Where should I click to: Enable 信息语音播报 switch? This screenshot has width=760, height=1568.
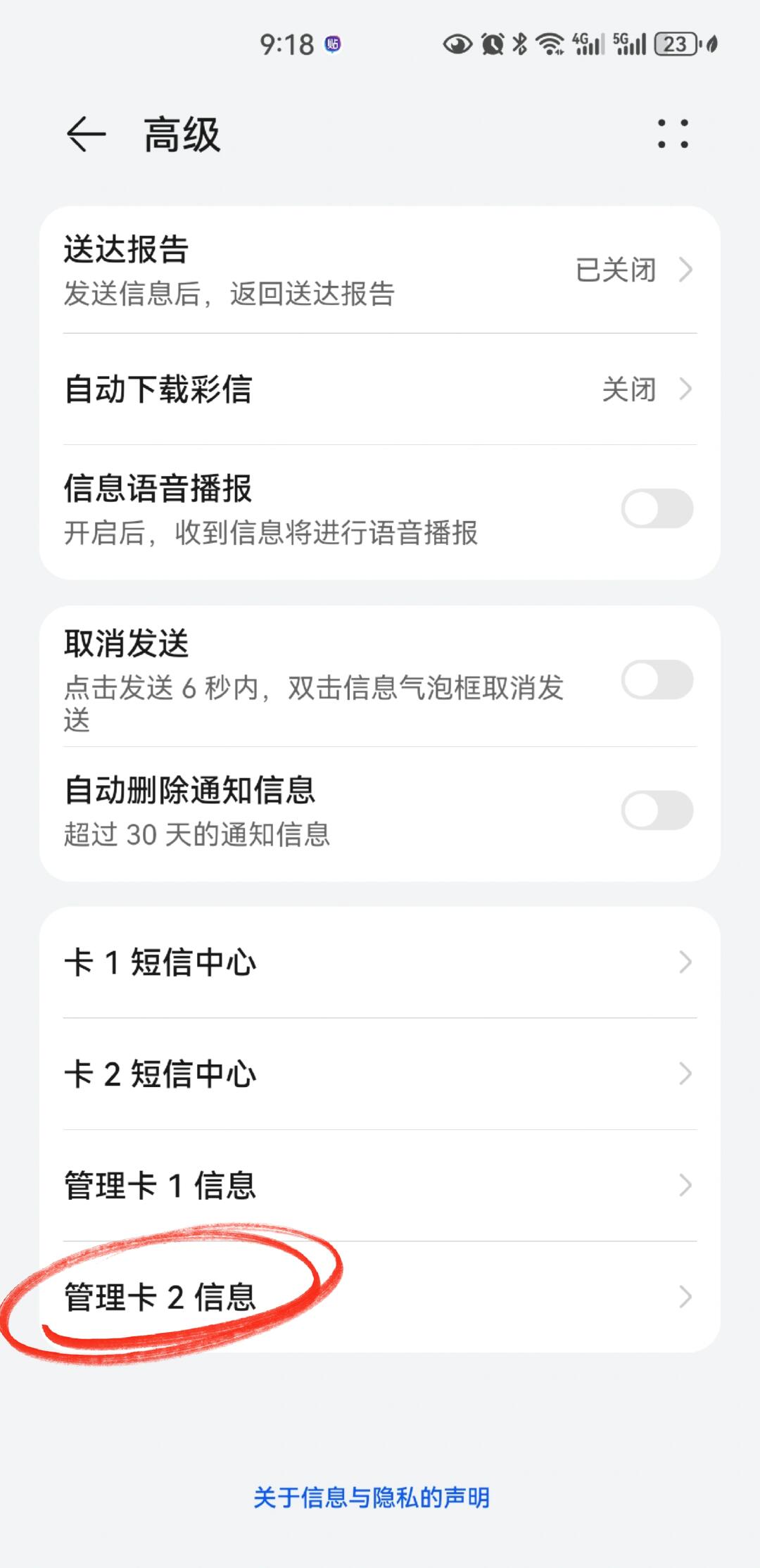click(657, 508)
